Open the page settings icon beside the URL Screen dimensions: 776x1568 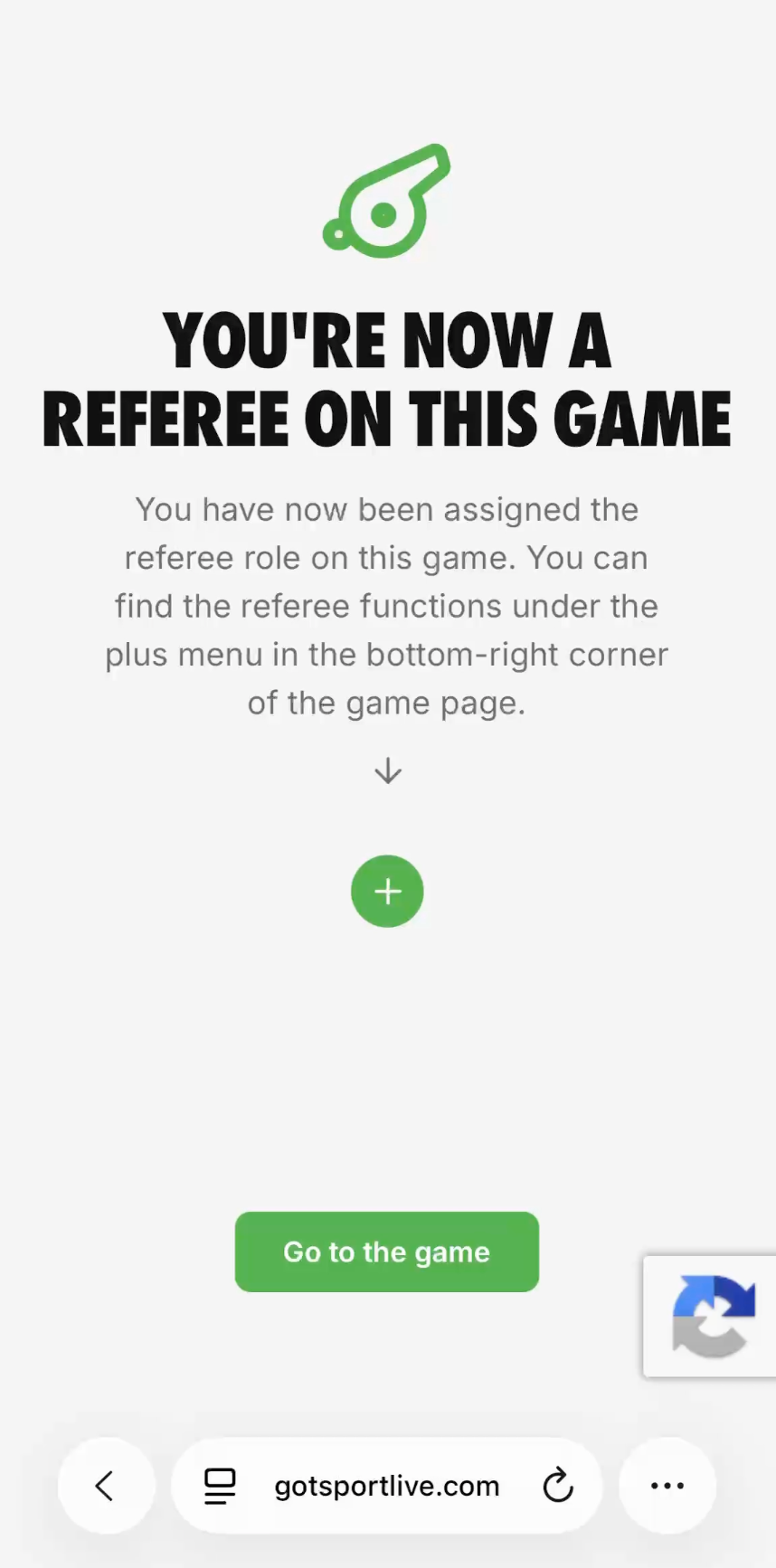tap(220, 1486)
